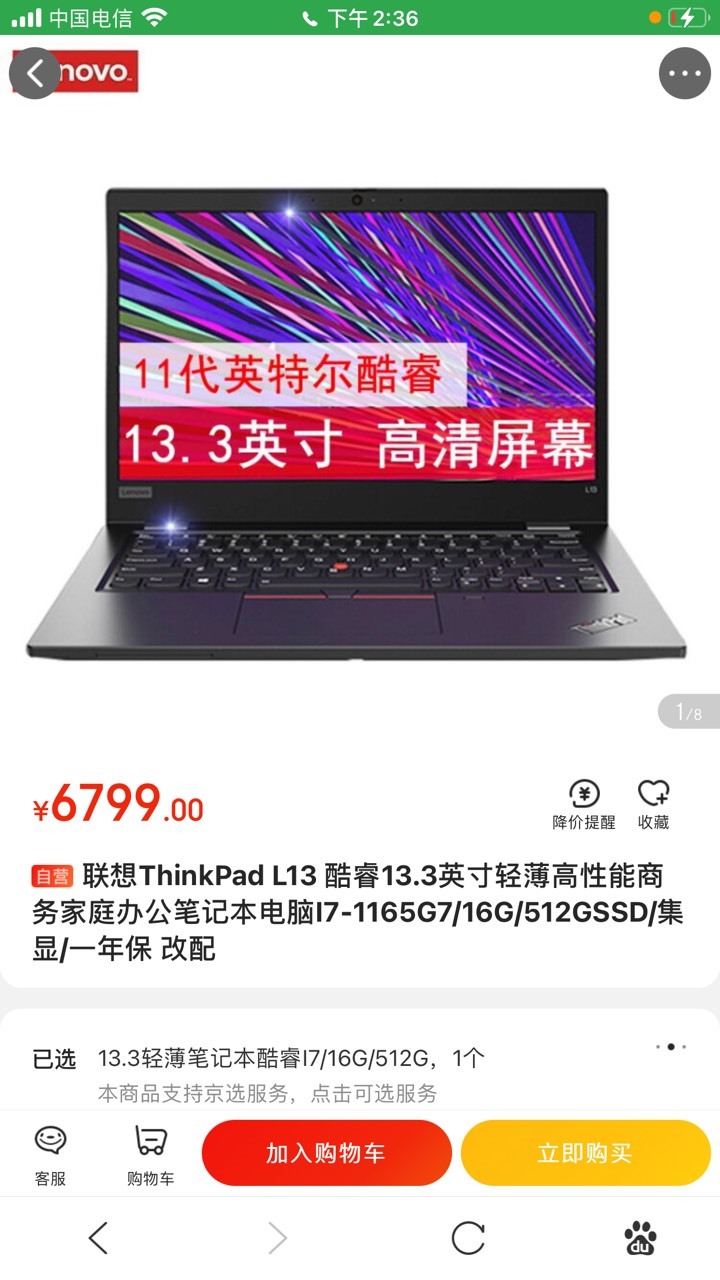Viewport: 720px width, 1280px height.
Task: Buy now with 立即购买
Action: [x=586, y=1153]
